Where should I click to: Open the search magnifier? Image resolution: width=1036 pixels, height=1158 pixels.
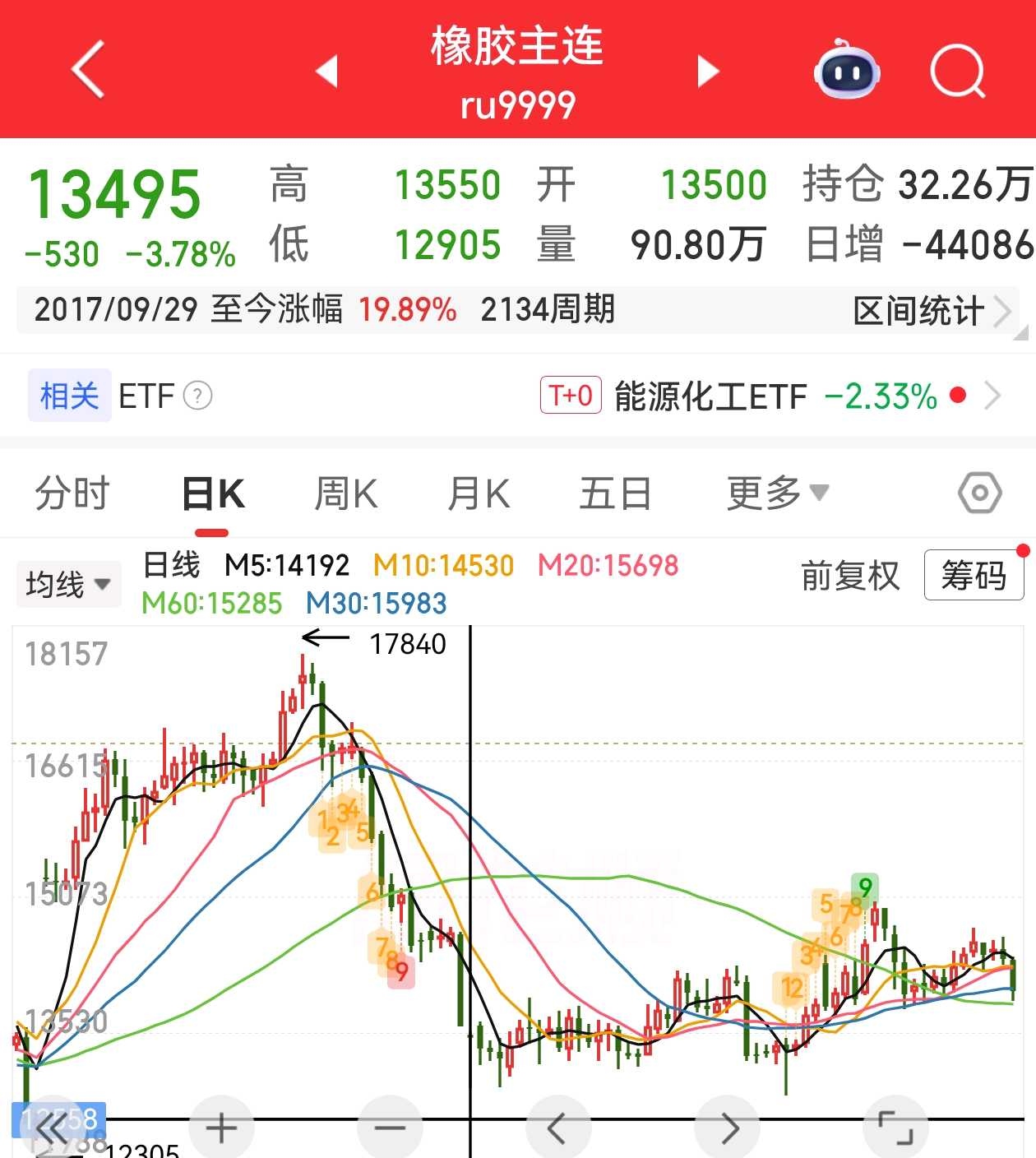point(958,72)
